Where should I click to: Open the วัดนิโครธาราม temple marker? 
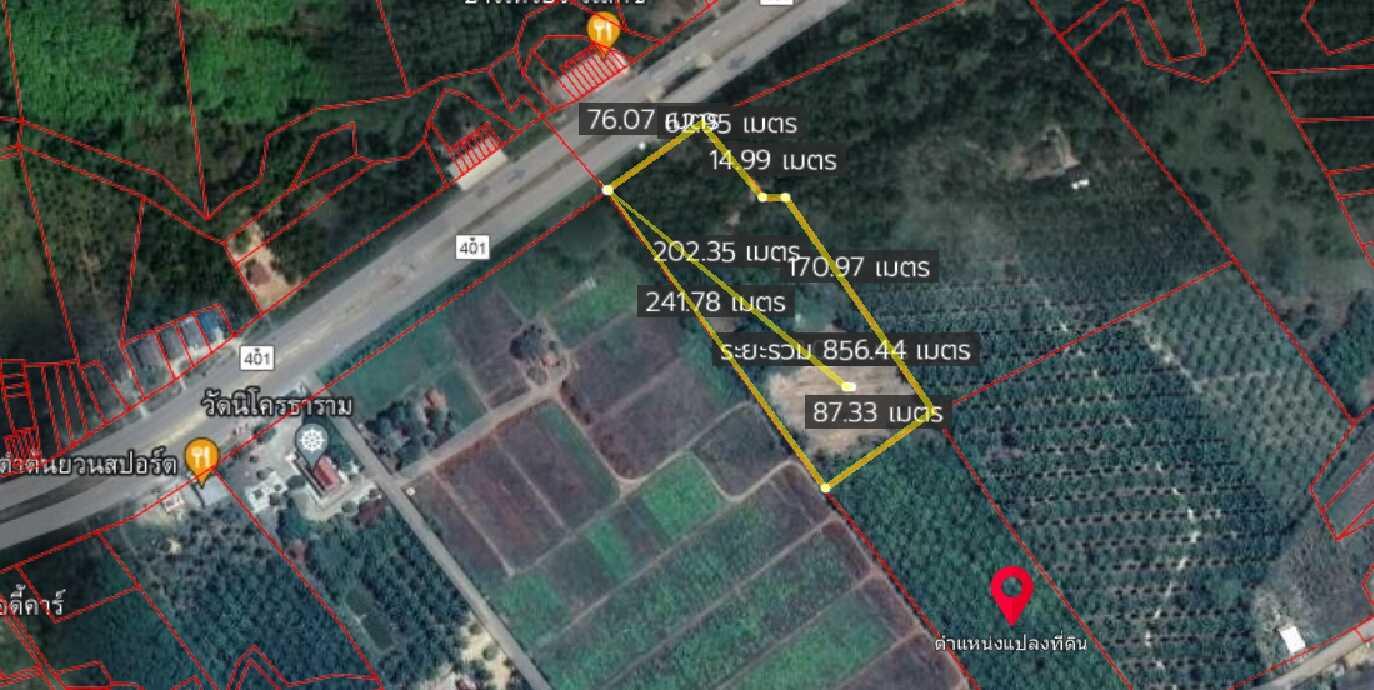312,442
